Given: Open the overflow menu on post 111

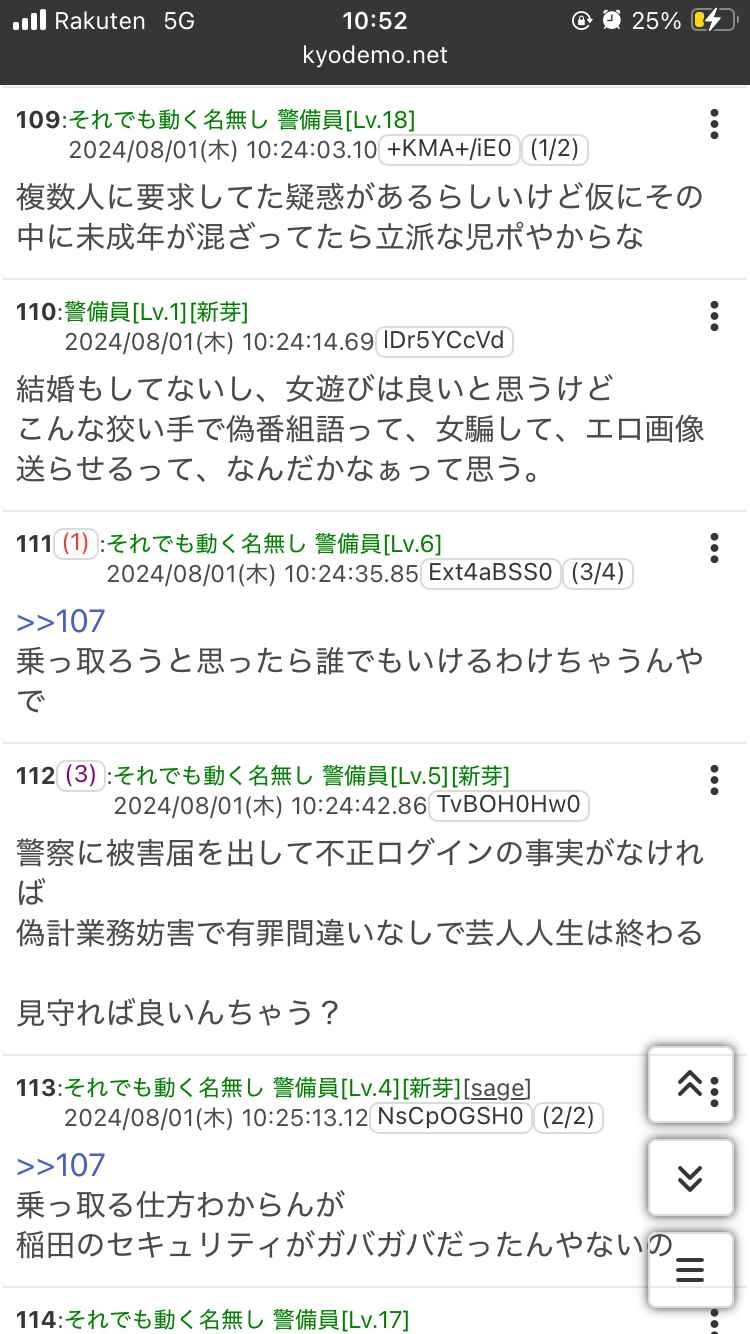Looking at the screenshot, I should click(713, 548).
